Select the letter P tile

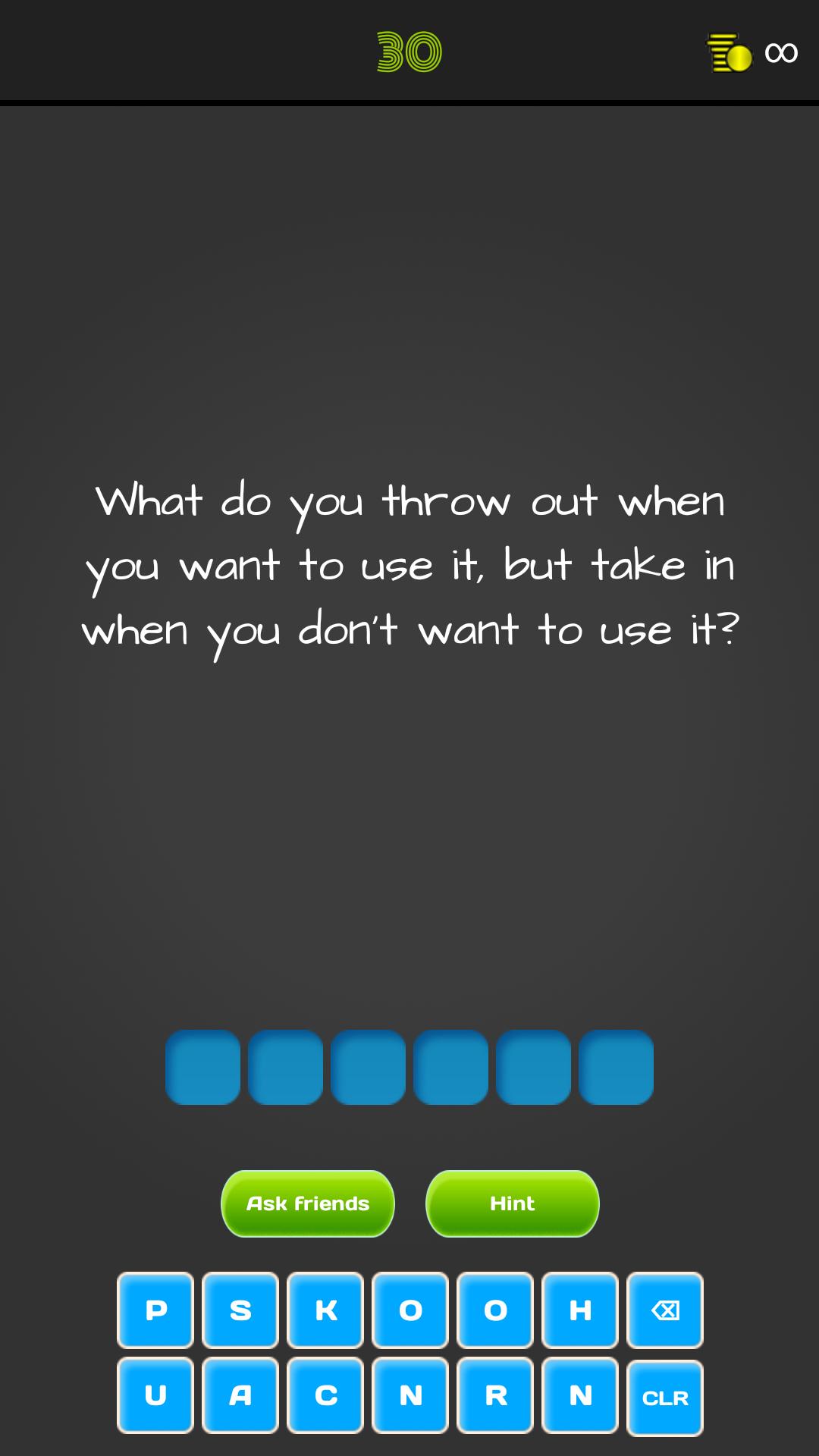pyautogui.click(x=155, y=1310)
